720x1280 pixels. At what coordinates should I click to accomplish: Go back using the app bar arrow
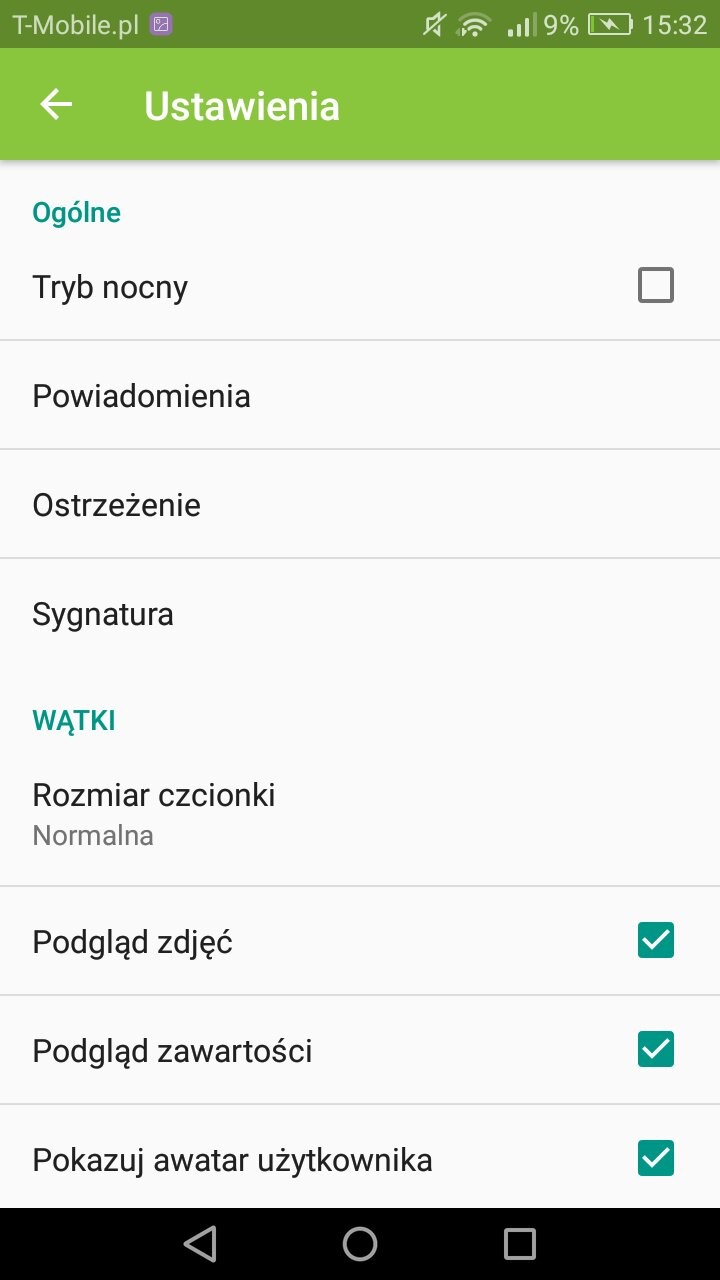(56, 105)
